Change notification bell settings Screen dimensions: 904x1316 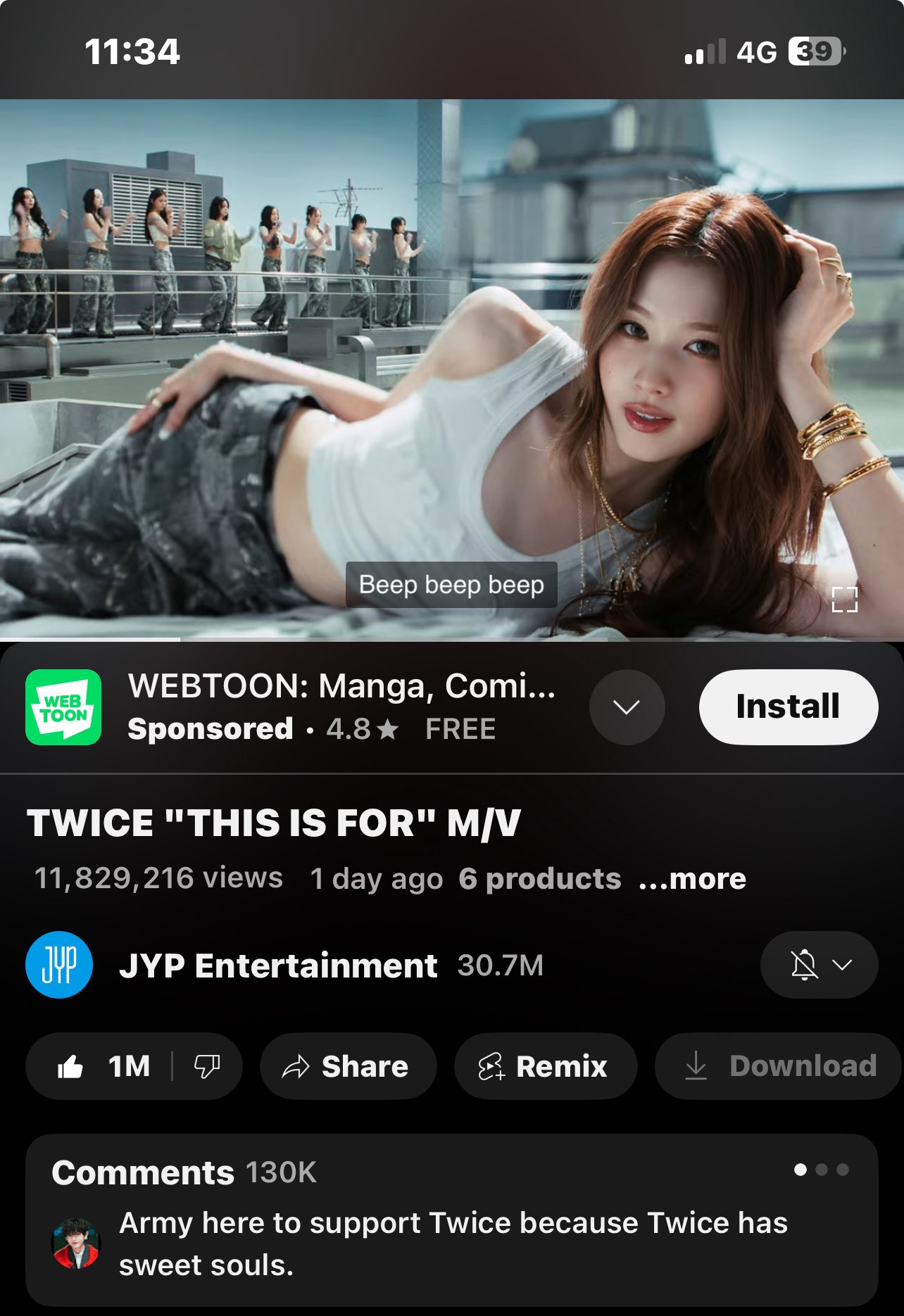[x=819, y=965]
